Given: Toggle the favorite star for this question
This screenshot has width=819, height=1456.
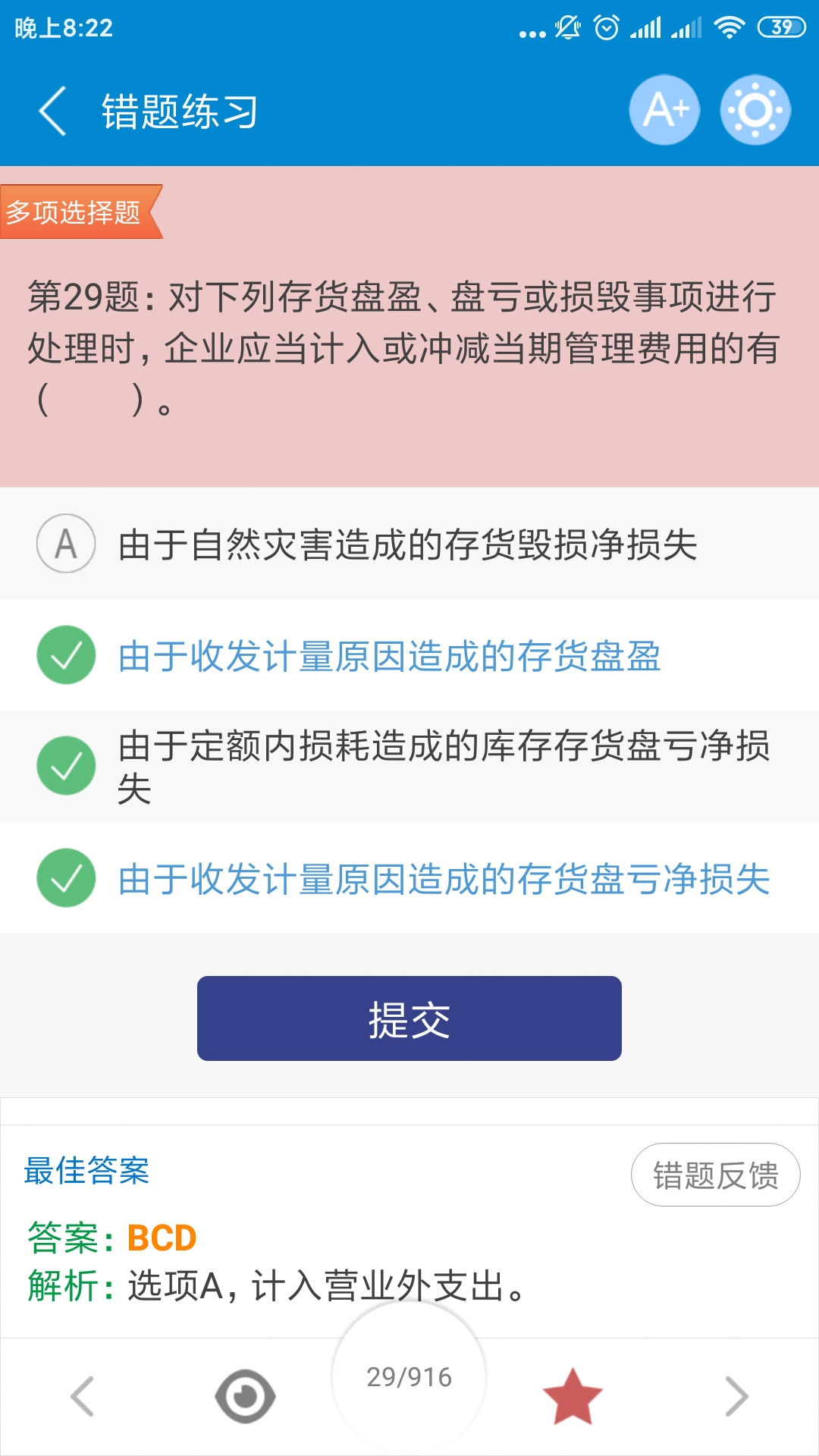Looking at the screenshot, I should pyautogui.click(x=573, y=1396).
